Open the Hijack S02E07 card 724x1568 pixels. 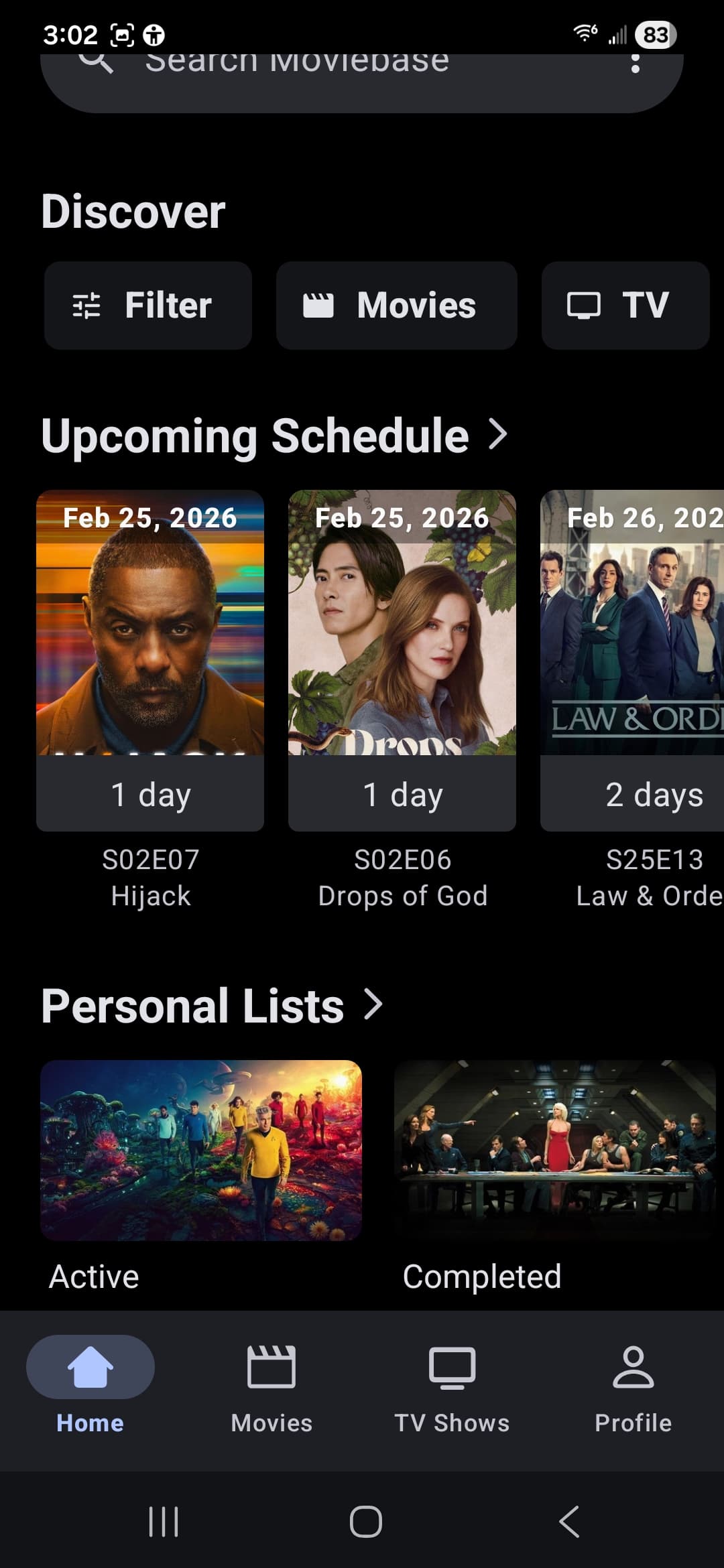tap(150, 660)
